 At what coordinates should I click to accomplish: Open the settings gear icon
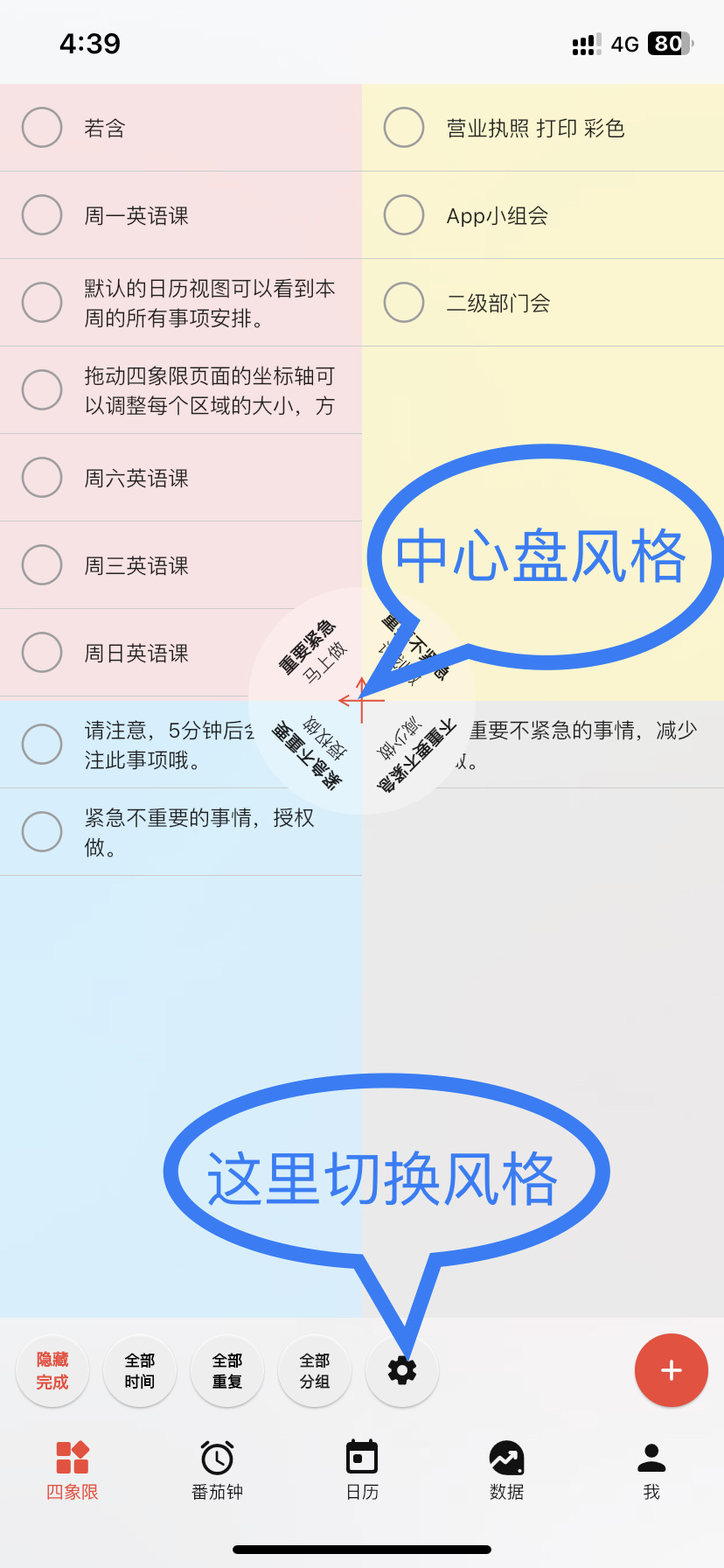click(402, 1370)
